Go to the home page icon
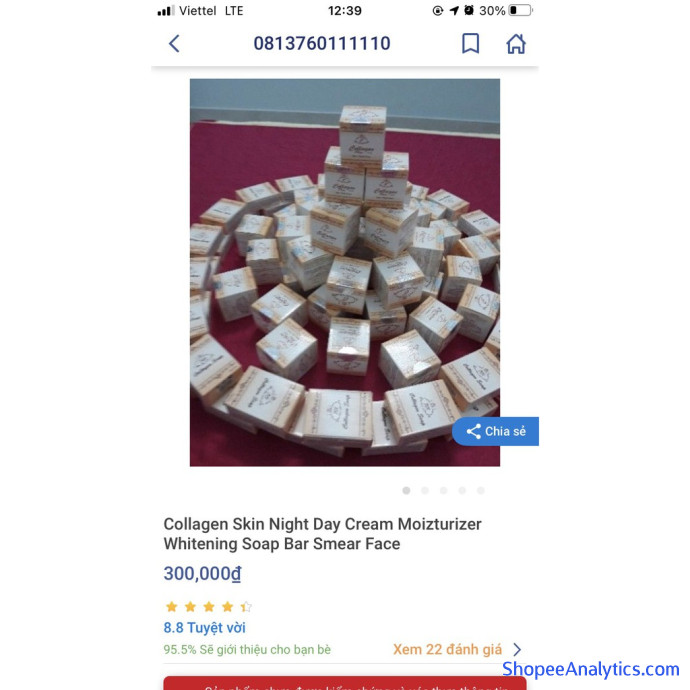Viewport: 690px width, 690px height. click(x=515, y=43)
